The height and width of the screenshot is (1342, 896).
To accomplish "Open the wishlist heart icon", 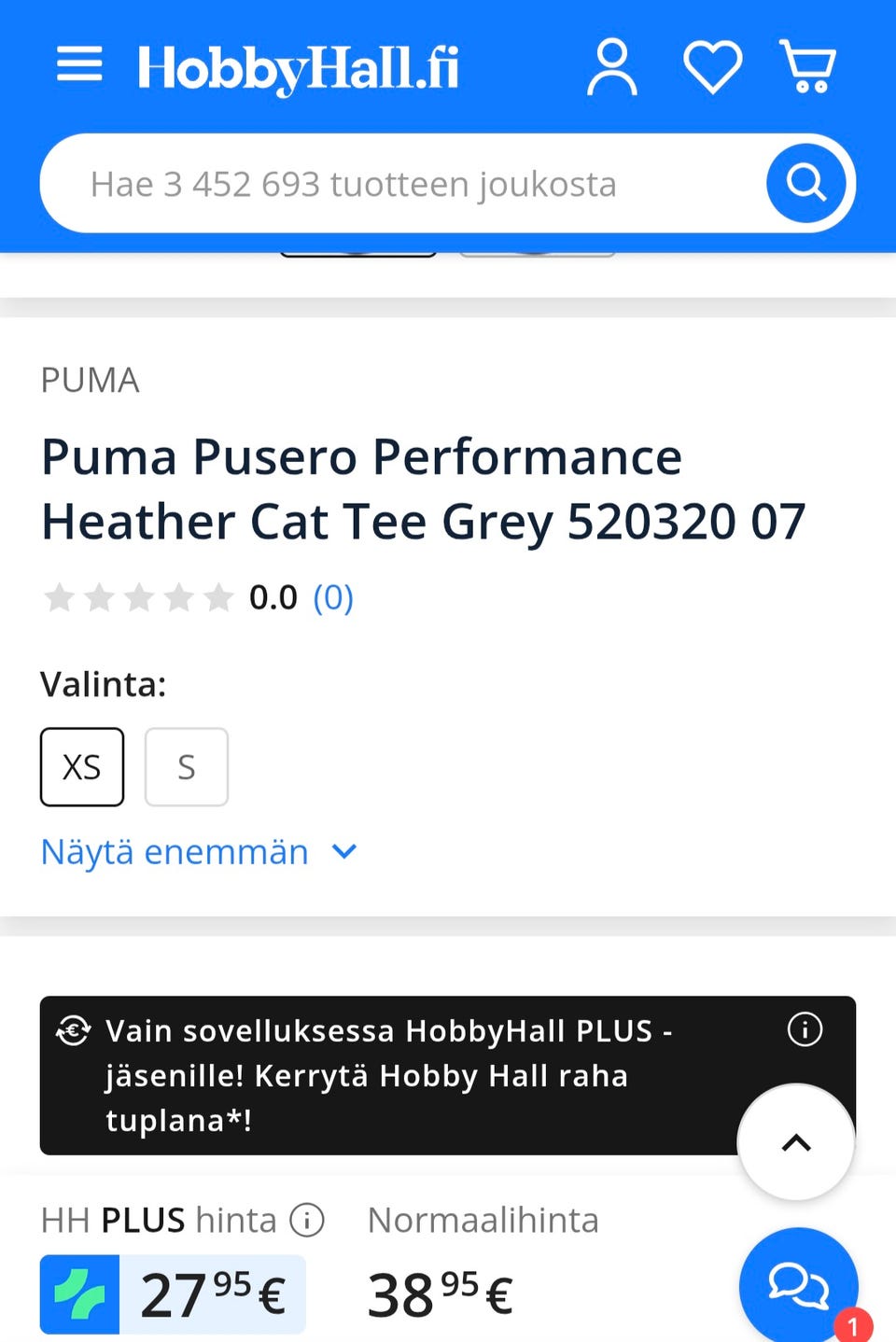I will (x=712, y=67).
